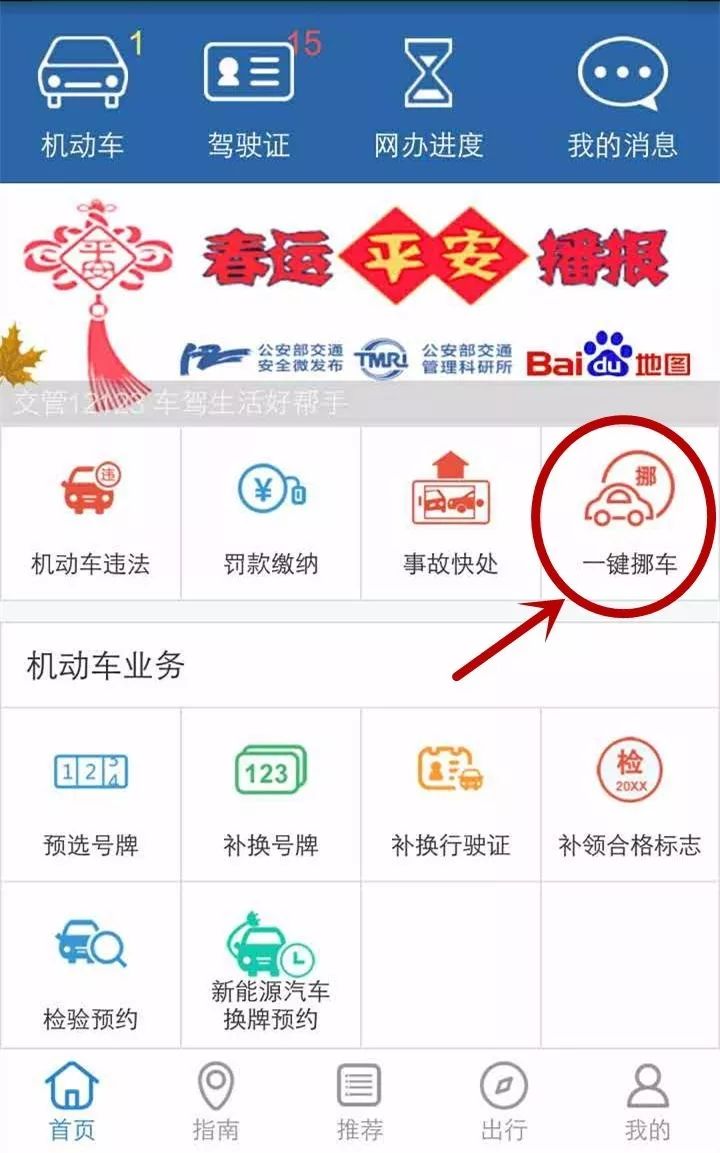720x1153 pixels.
Task: Switch to the 出行 tab
Action: (x=504, y=1100)
